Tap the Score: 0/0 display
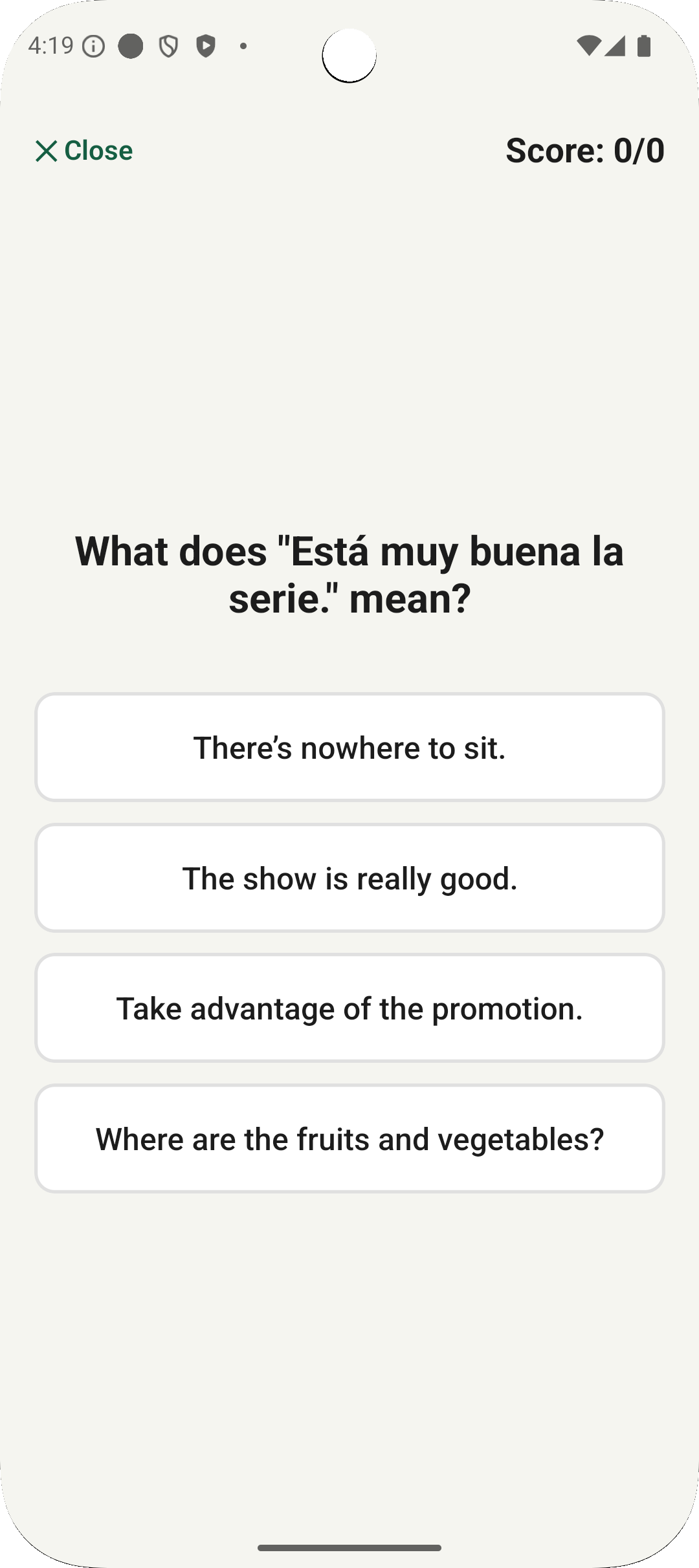Image resolution: width=699 pixels, height=1568 pixels. pos(584,151)
